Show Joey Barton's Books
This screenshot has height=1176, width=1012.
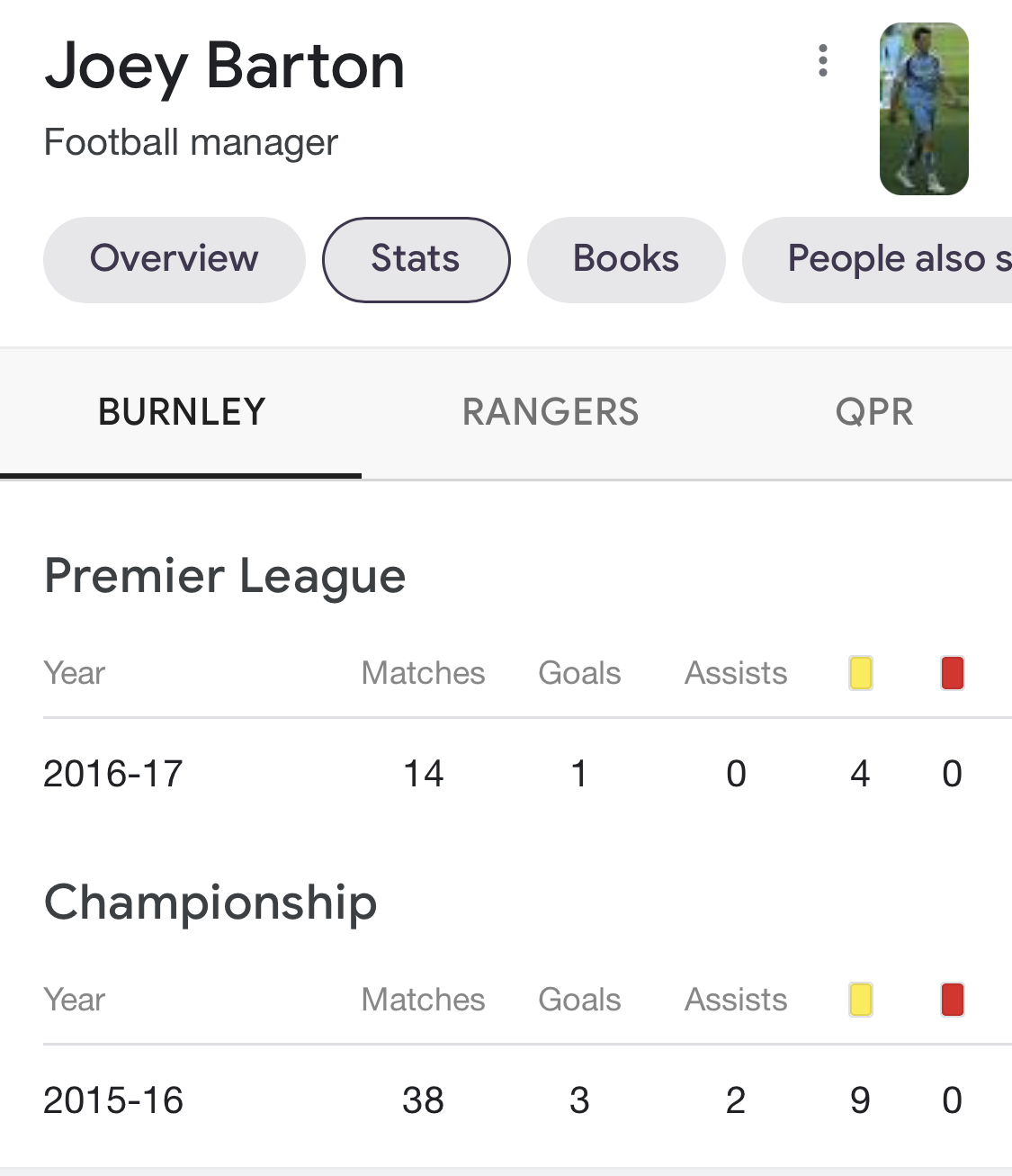[626, 259]
